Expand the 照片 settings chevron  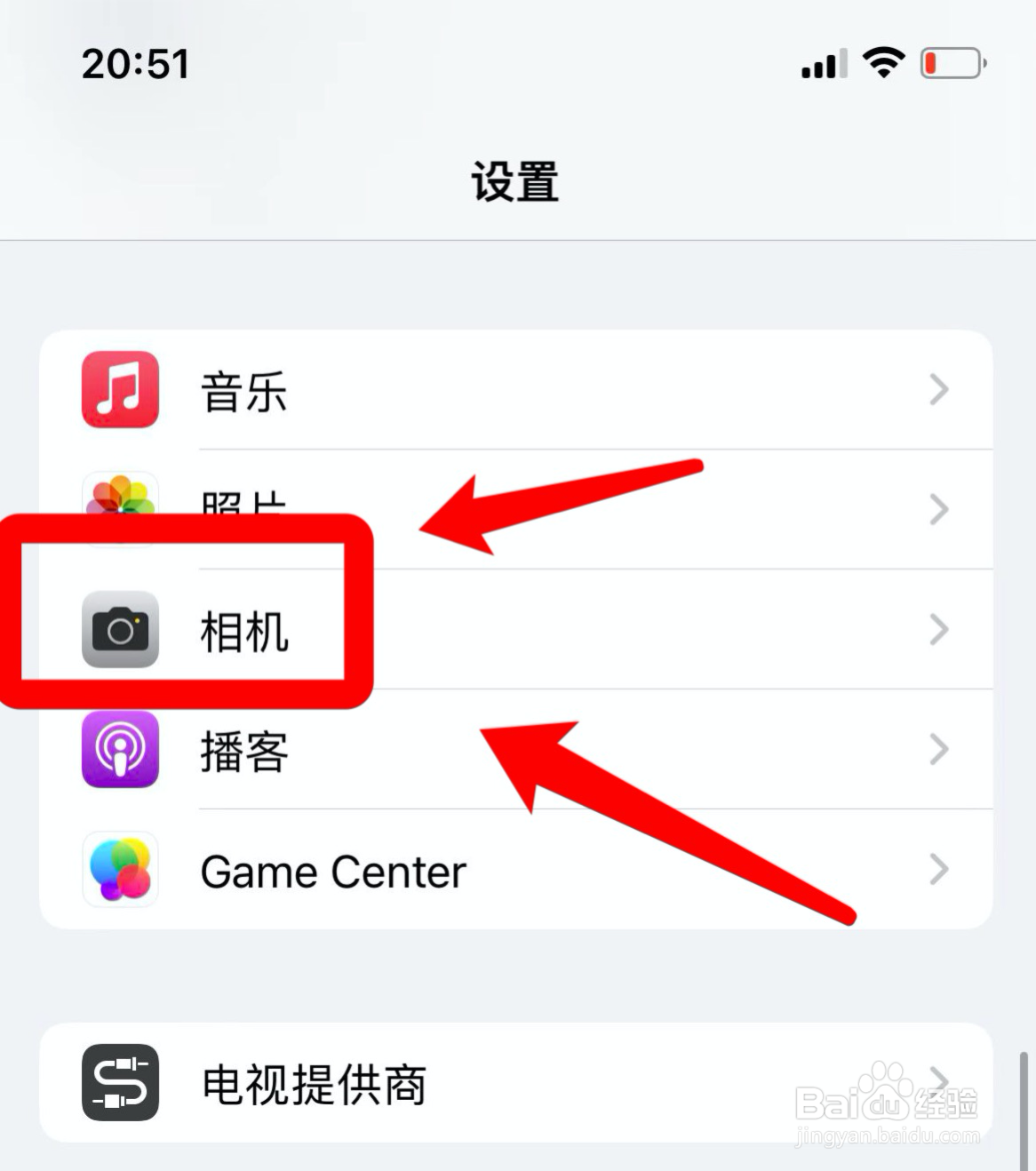click(939, 508)
